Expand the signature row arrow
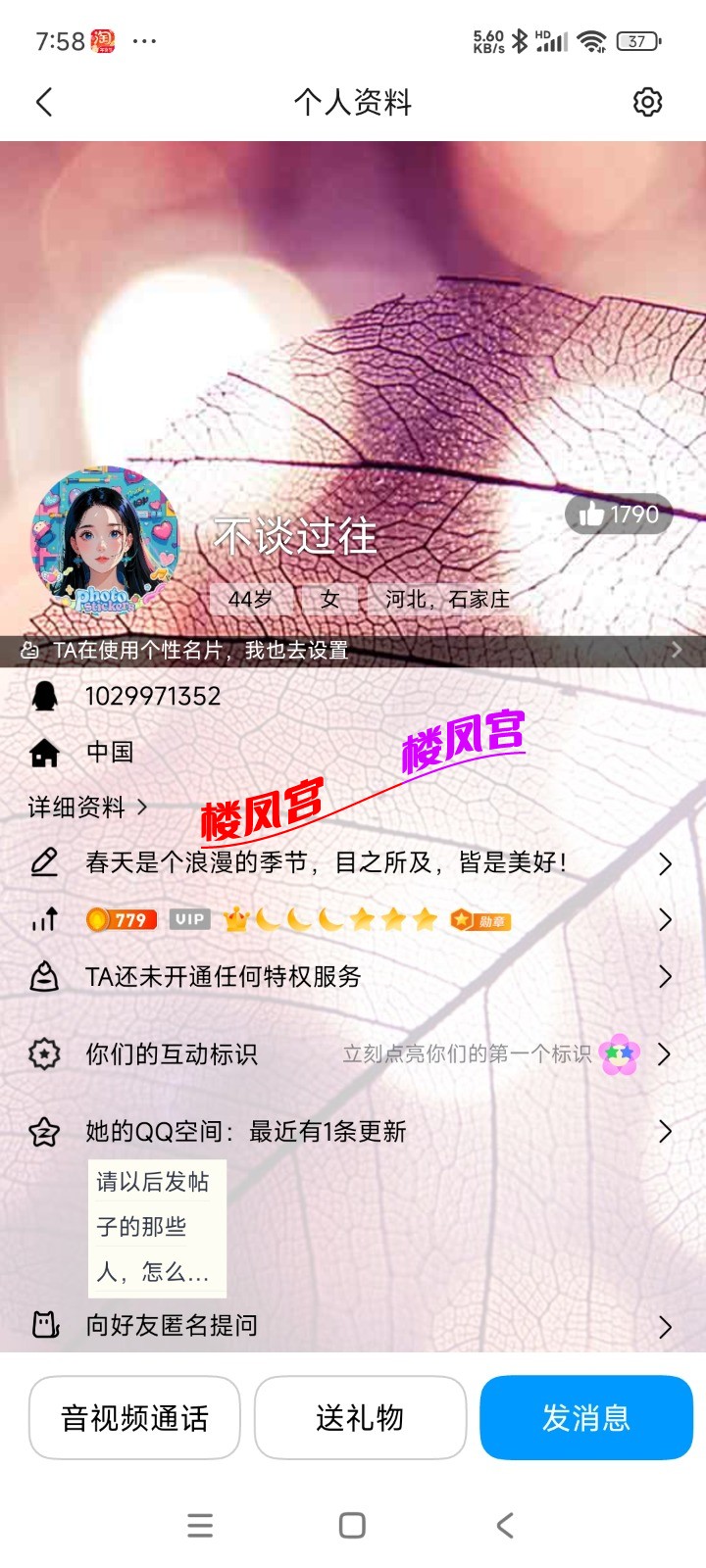Viewport: 706px width, 1568px height. click(665, 863)
